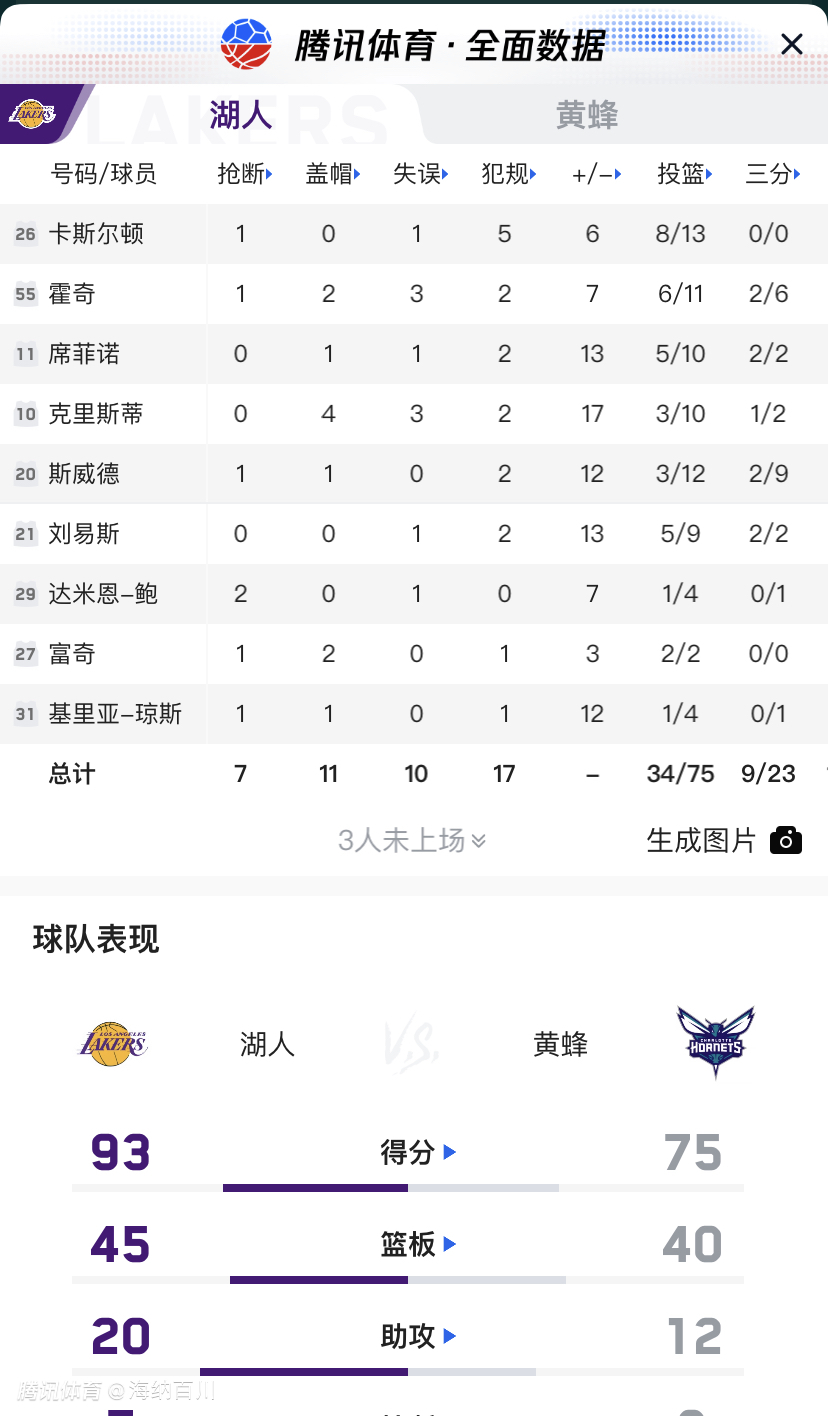The width and height of the screenshot is (828, 1416).
Task: Switch to the 黄蜂 team tab
Action: [x=587, y=116]
